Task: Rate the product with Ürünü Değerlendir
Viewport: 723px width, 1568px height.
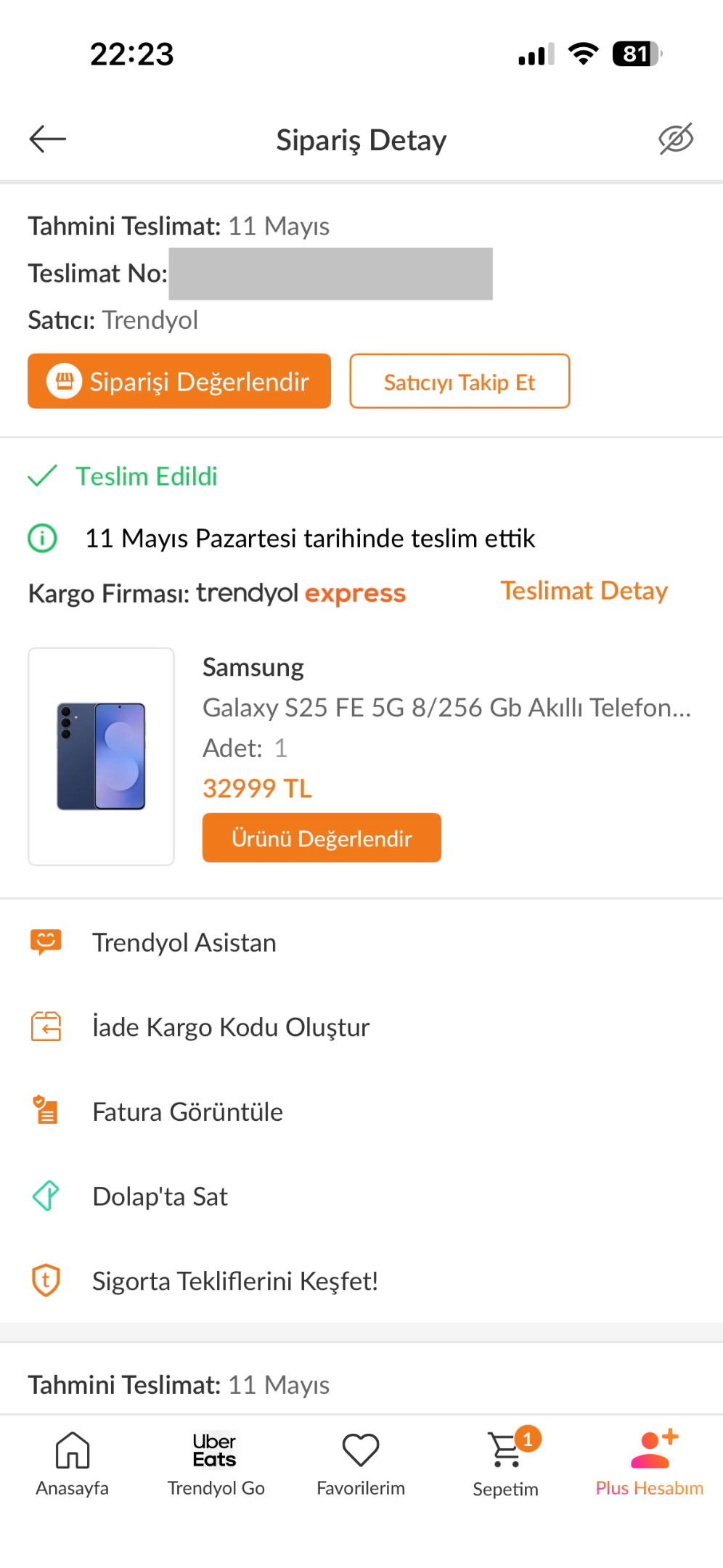Action: coord(322,838)
